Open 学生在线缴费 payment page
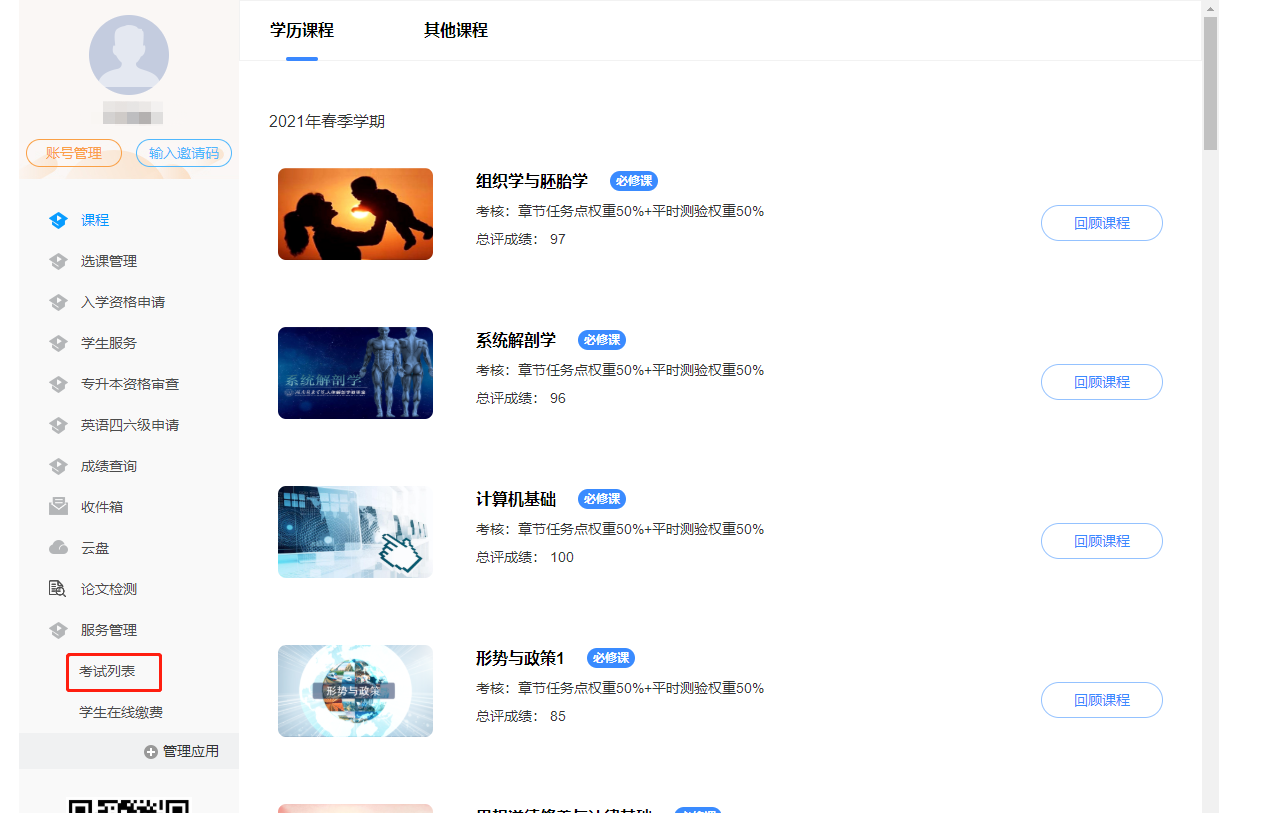Viewport: 1267px width, 813px height. point(121,712)
